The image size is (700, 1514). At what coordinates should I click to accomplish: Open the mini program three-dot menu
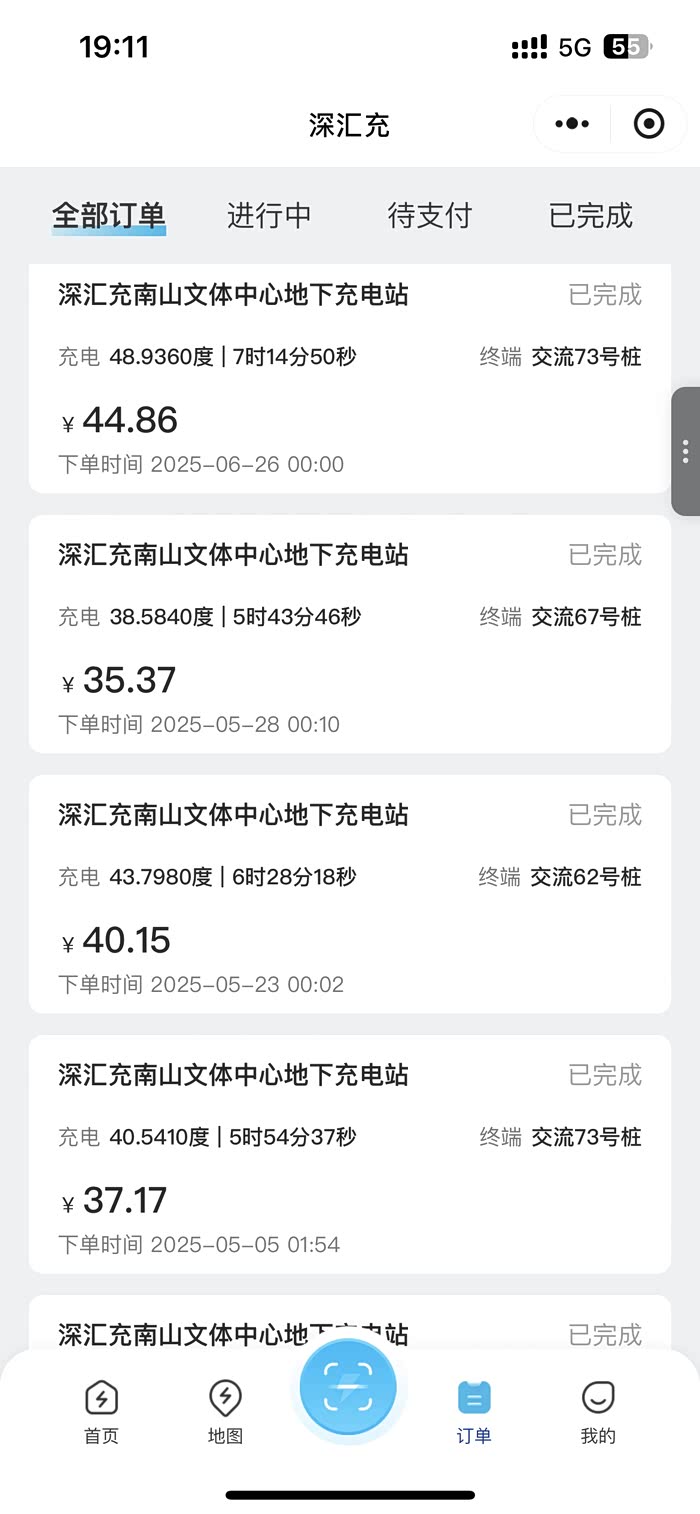(572, 124)
